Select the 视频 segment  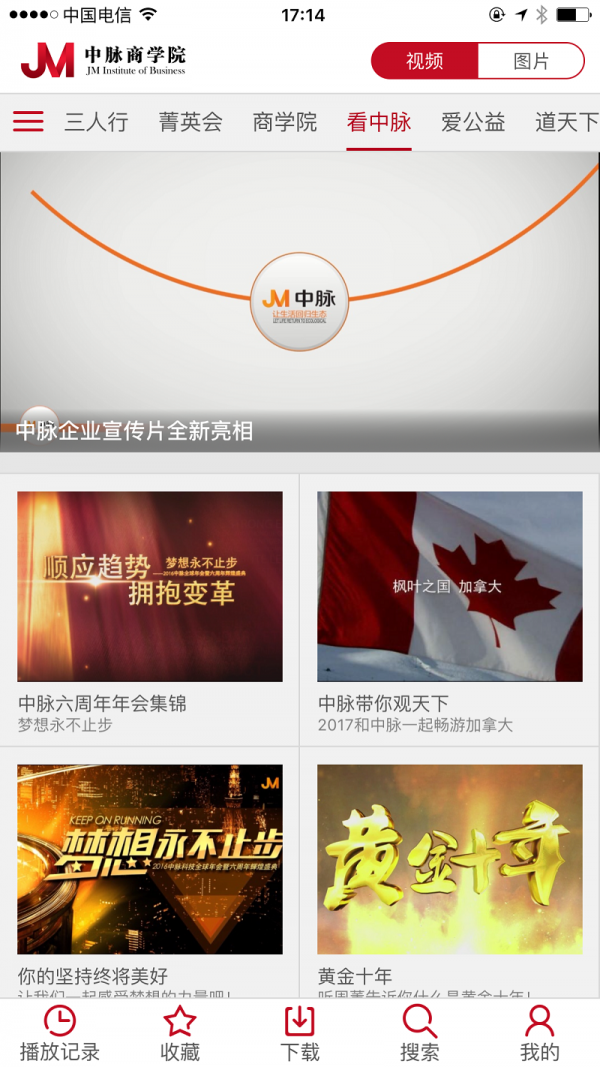[x=425, y=61]
